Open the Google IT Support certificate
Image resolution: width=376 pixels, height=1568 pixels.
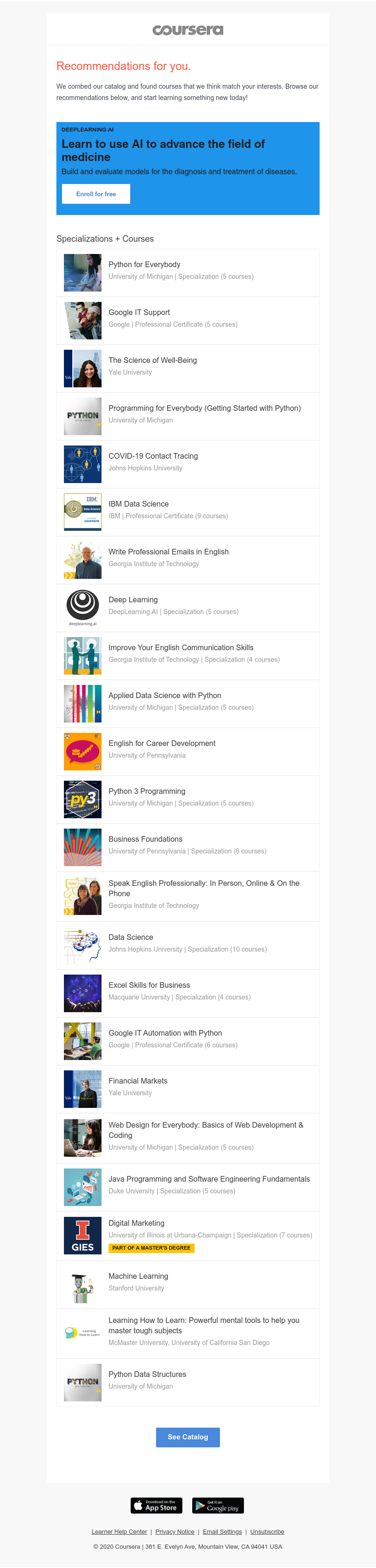click(x=139, y=312)
